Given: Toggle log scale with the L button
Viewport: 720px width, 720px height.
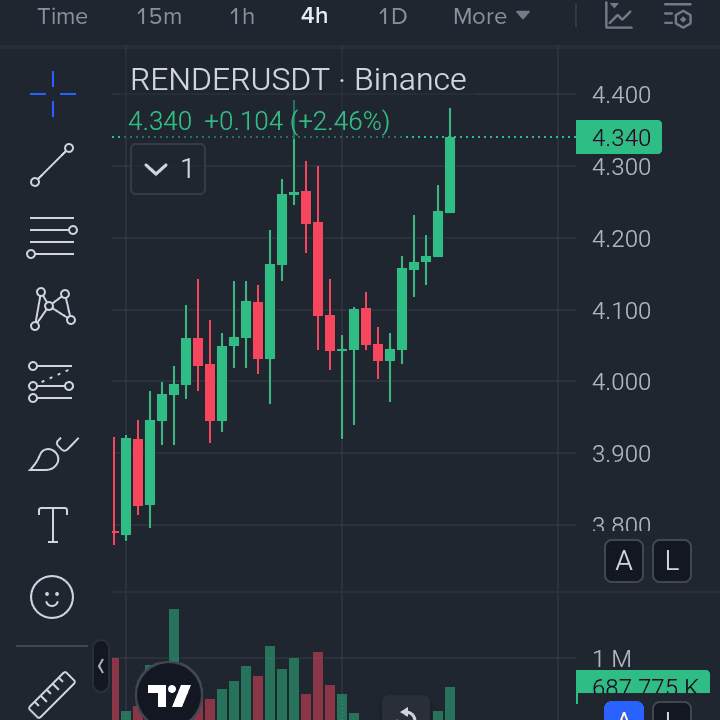Looking at the screenshot, I should [x=672, y=562].
